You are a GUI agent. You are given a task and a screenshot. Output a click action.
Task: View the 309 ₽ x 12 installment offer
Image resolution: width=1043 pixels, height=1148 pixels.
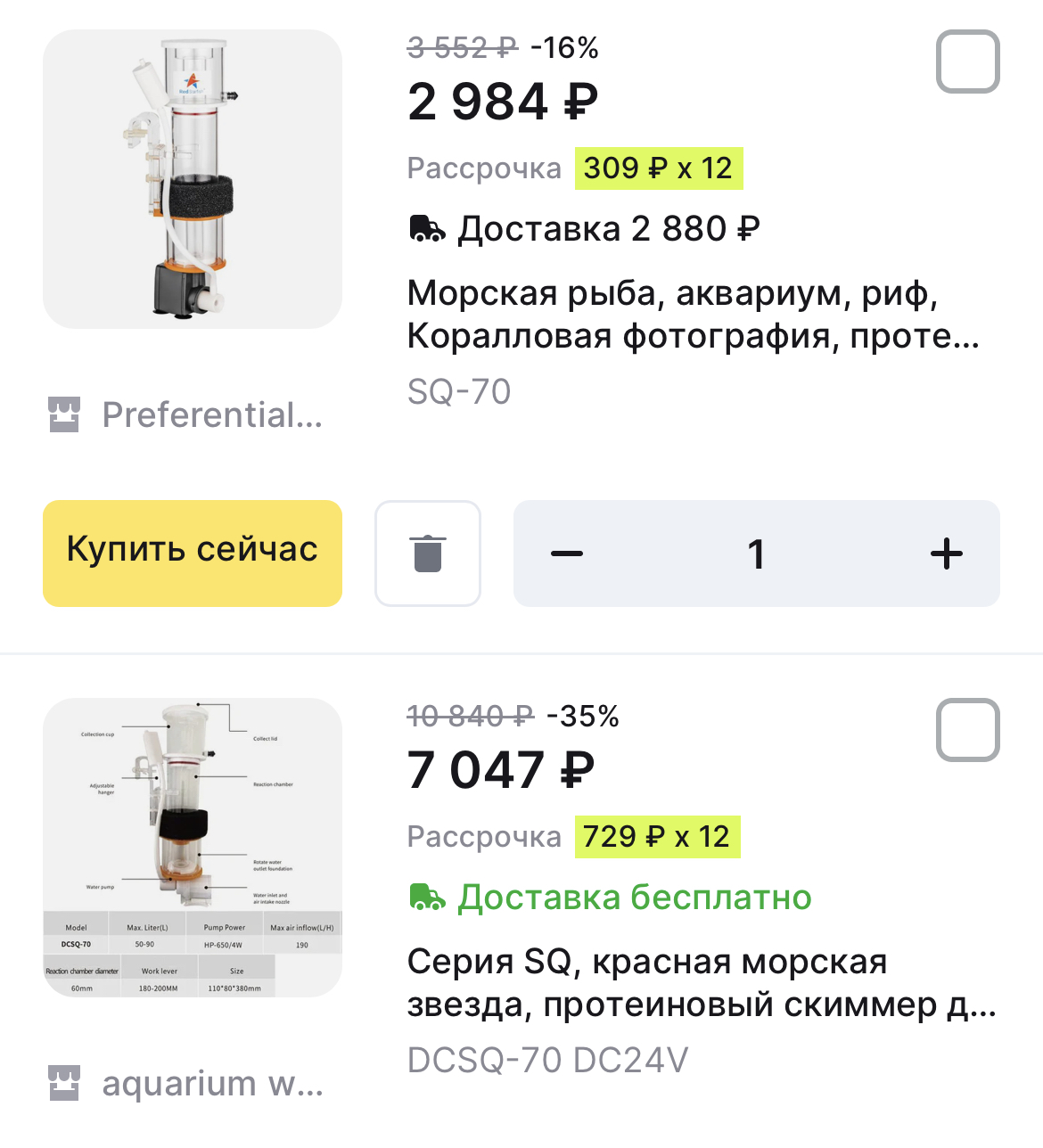pyautogui.click(x=658, y=168)
